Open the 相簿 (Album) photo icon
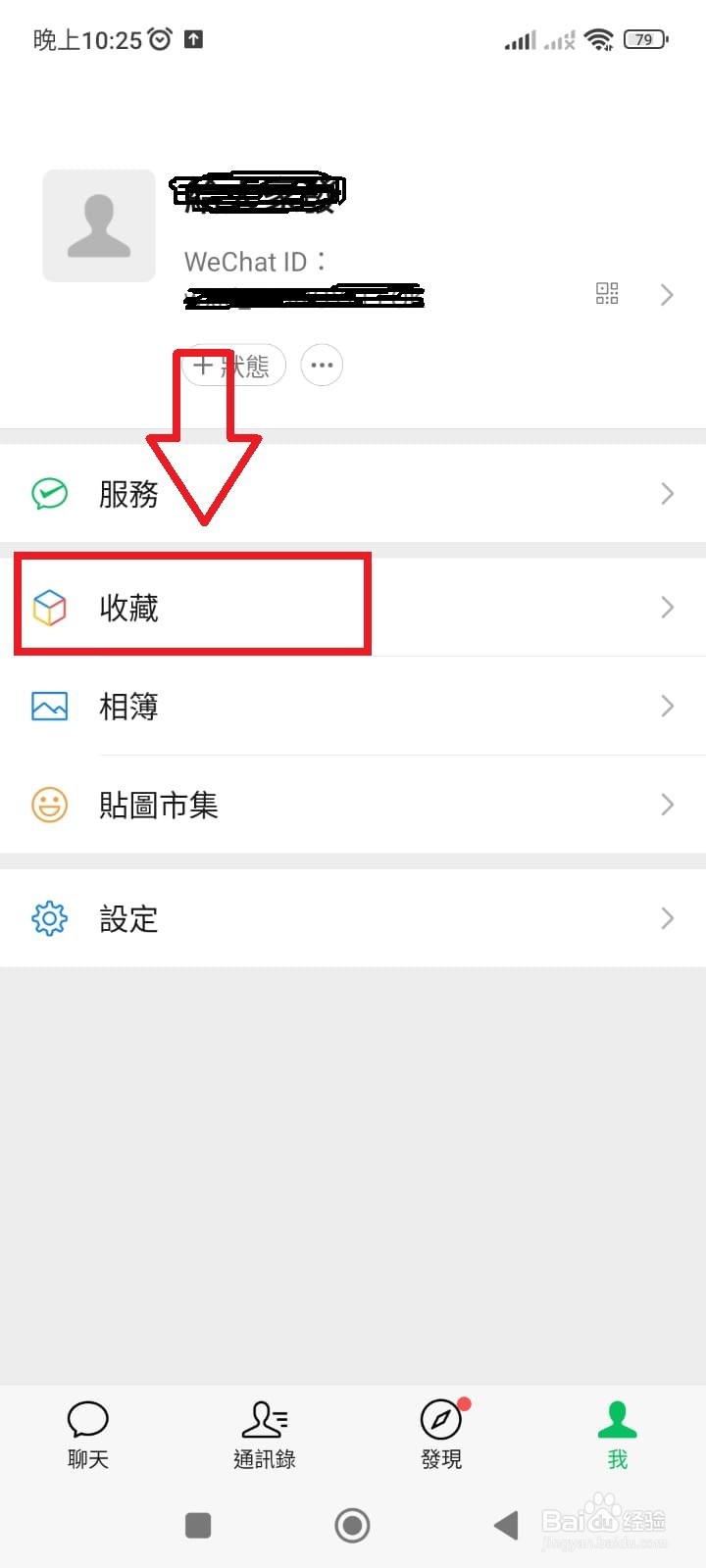This screenshot has width=706, height=1568. click(49, 706)
